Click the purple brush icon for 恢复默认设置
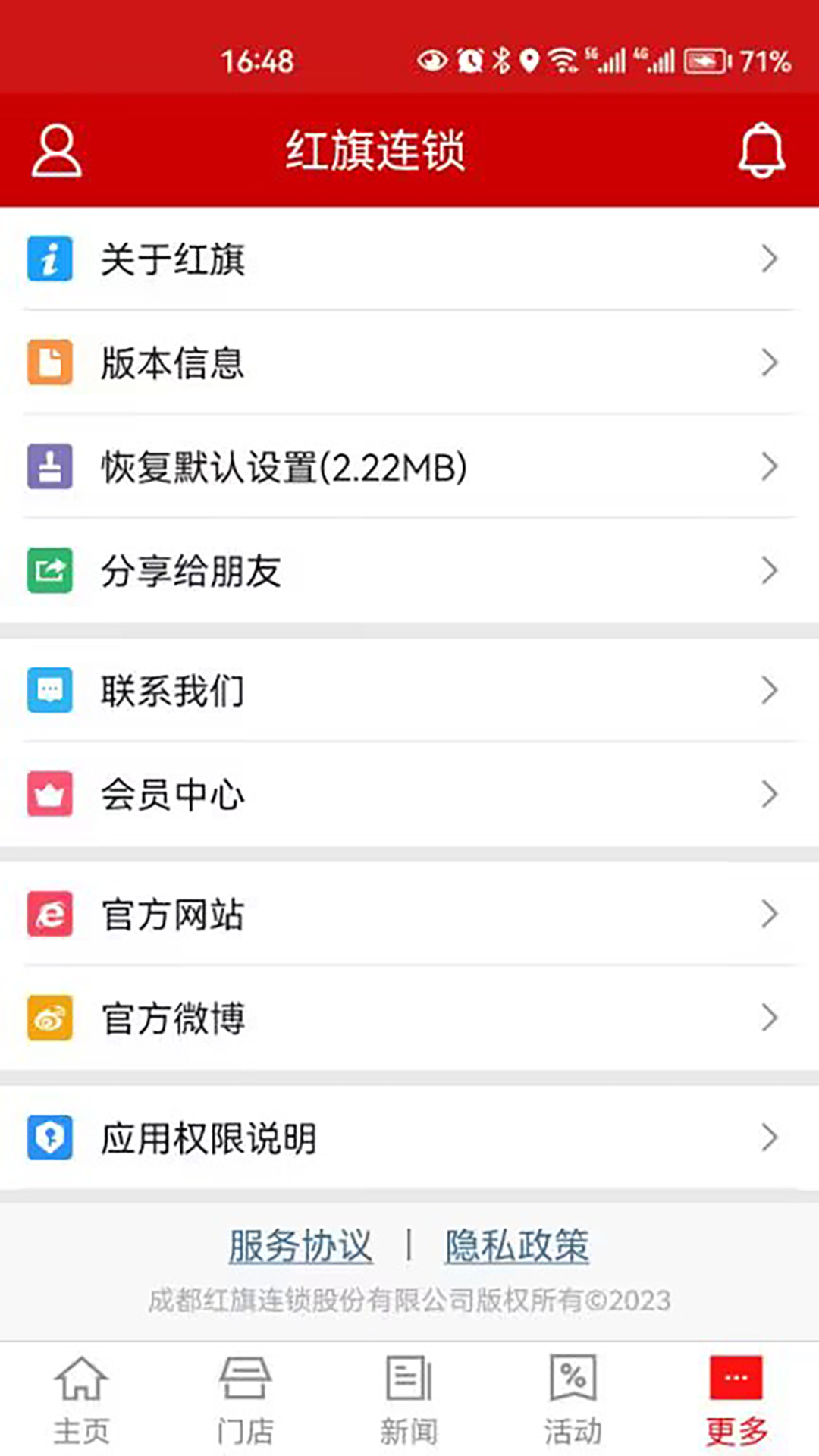This screenshot has width=819, height=1456. click(49, 468)
